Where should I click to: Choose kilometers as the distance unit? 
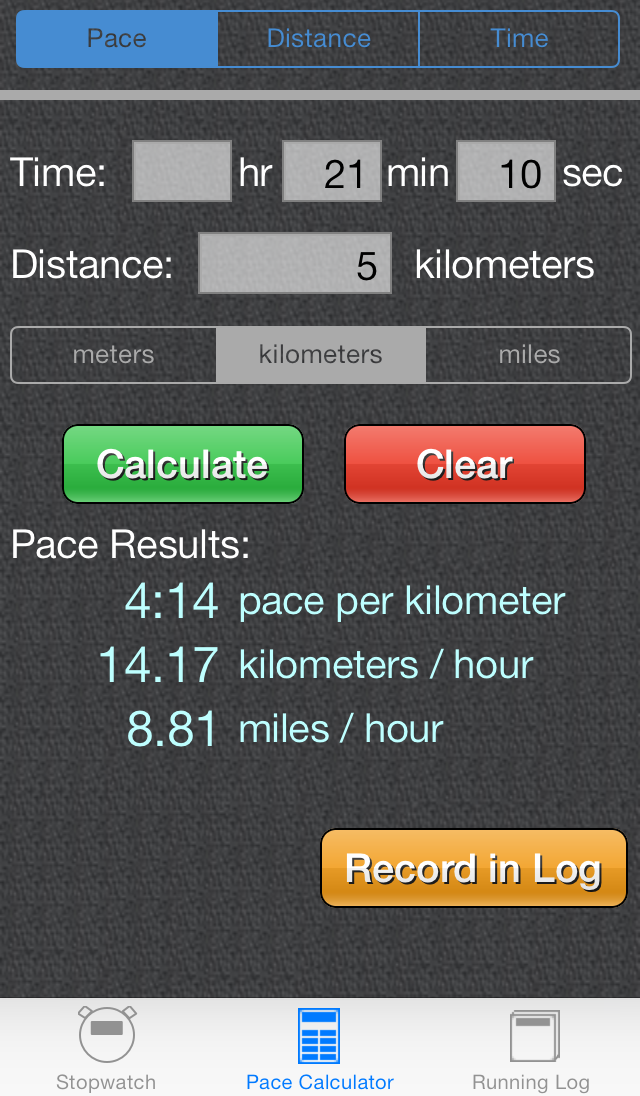pyautogui.click(x=321, y=355)
